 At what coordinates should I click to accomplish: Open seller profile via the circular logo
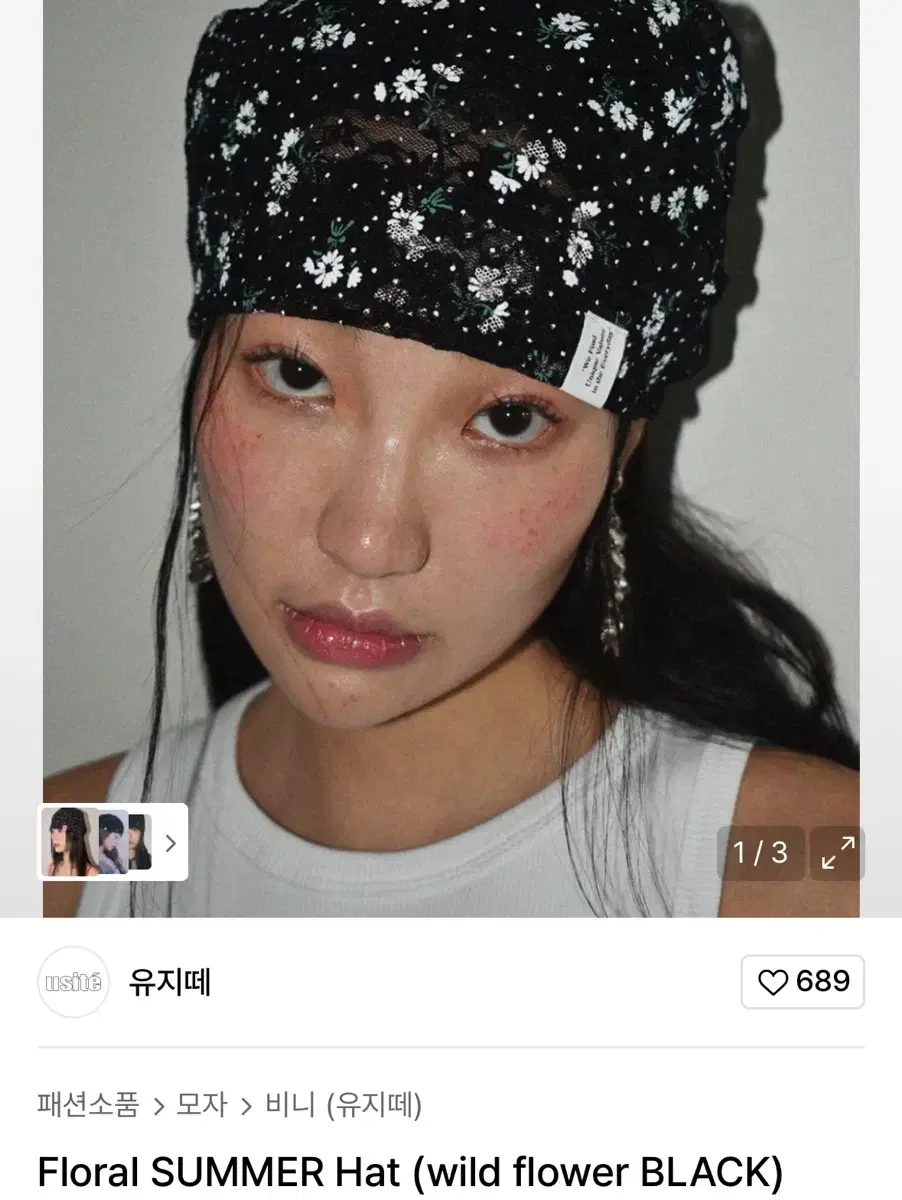coord(73,982)
